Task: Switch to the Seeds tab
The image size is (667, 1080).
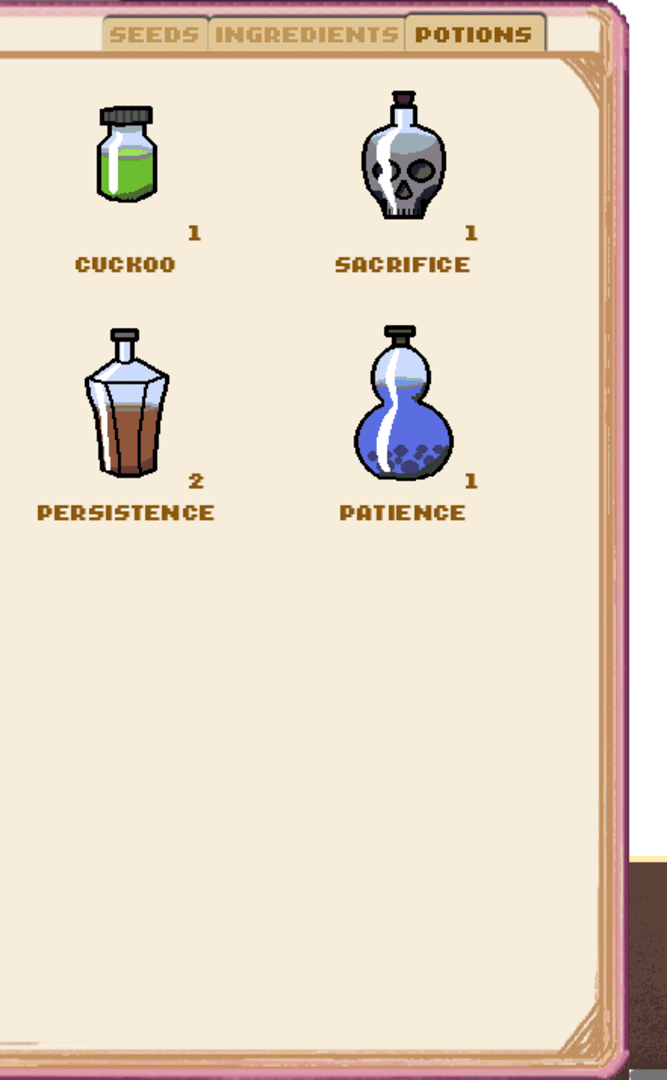Action: tap(155, 34)
